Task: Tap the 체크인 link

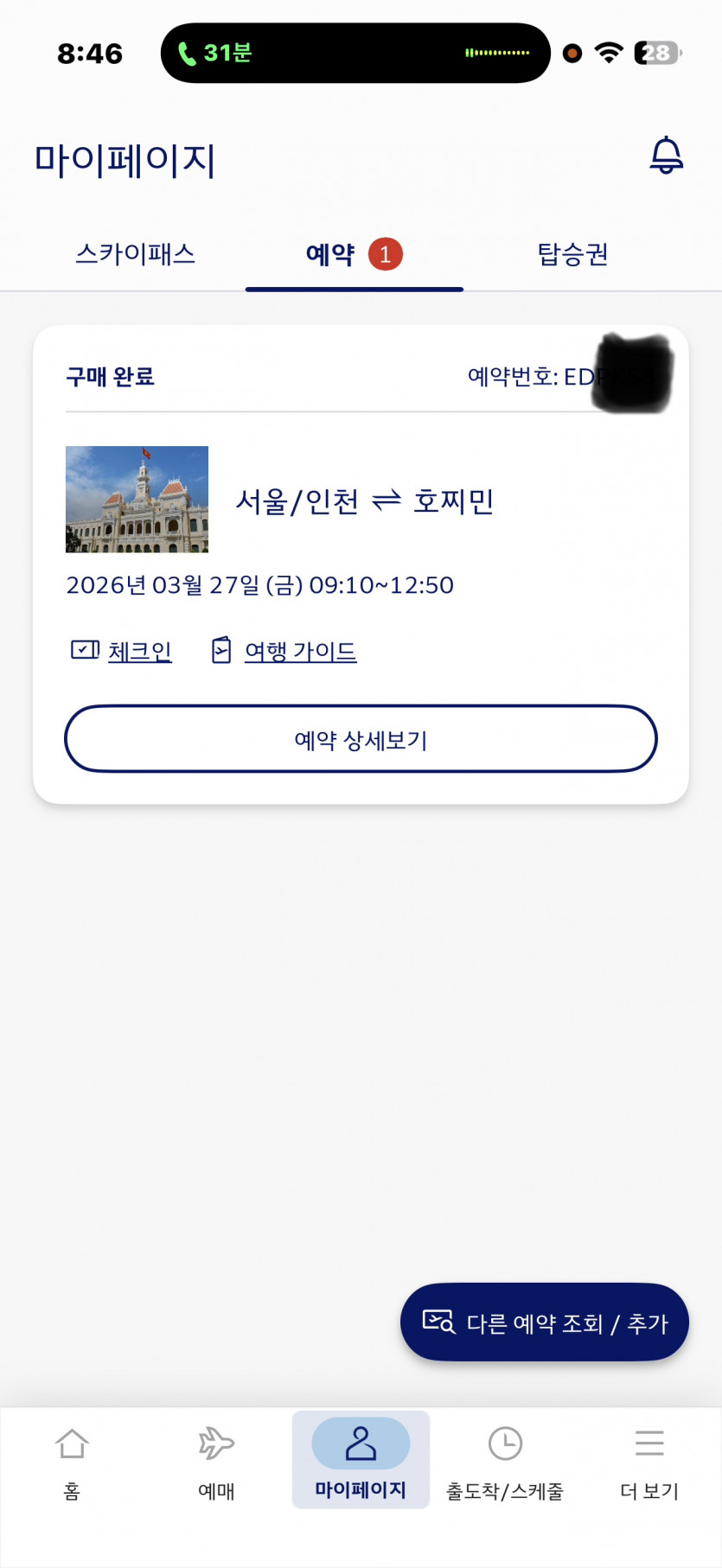Action: [x=139, y=651]
